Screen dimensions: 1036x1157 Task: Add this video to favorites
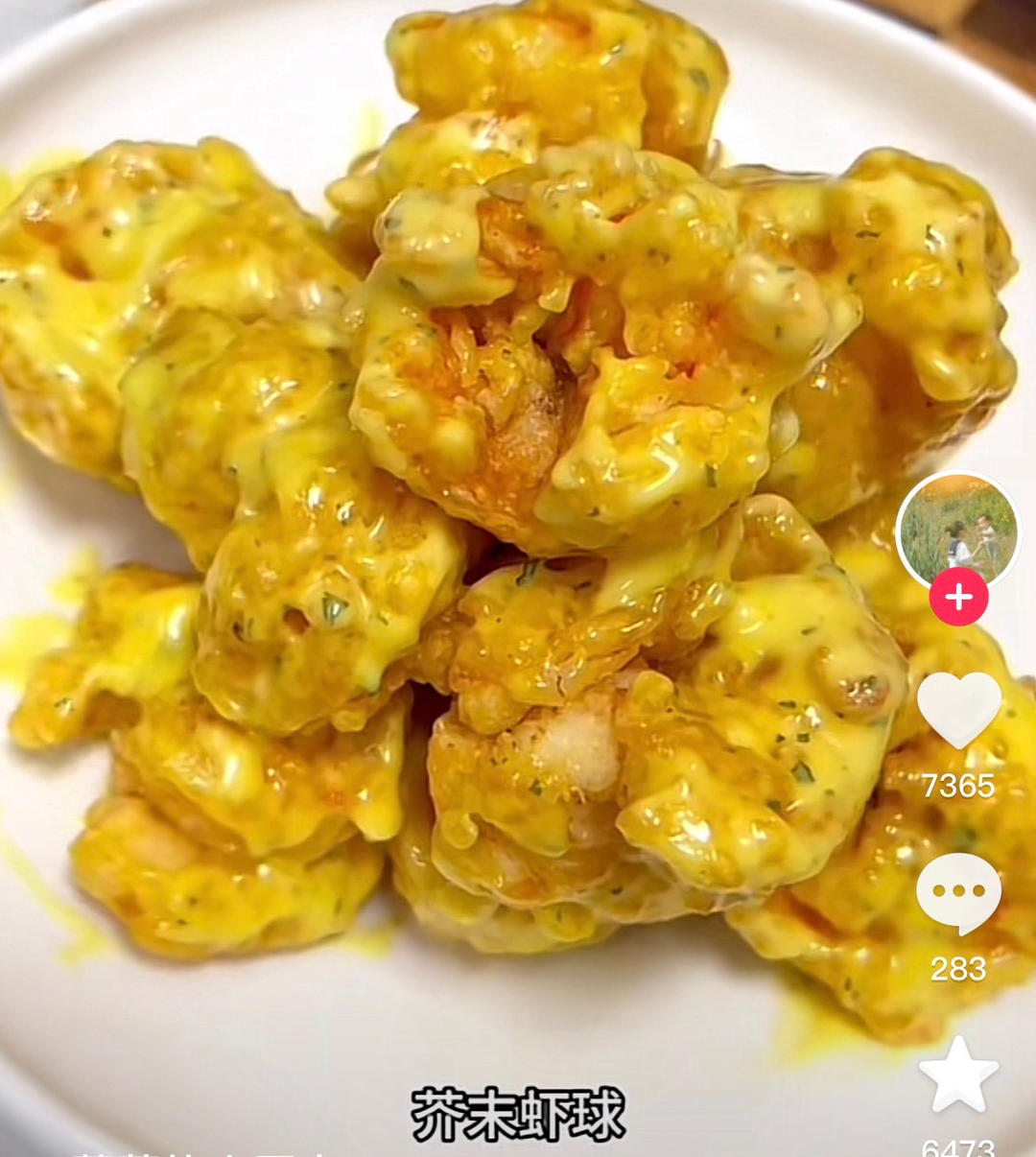958,1074
